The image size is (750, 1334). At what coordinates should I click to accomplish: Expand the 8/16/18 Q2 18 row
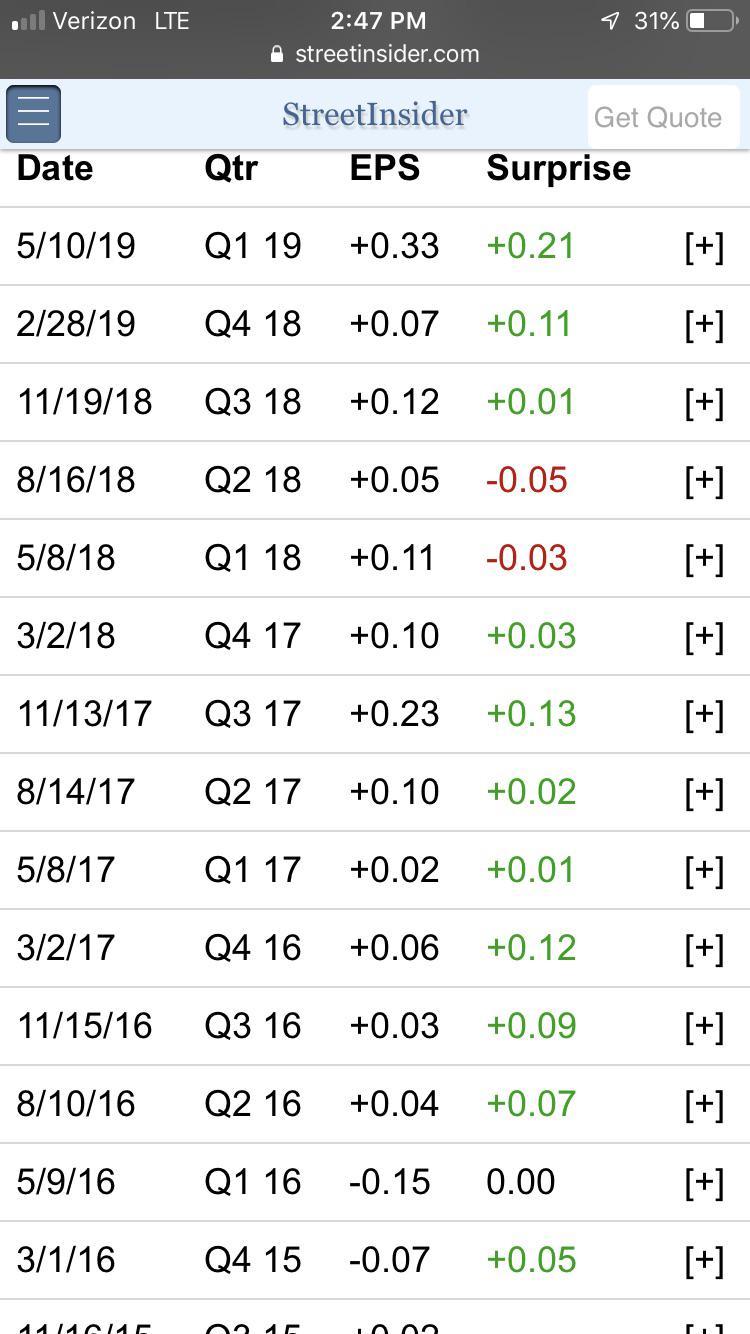click(x=707, y=479)
